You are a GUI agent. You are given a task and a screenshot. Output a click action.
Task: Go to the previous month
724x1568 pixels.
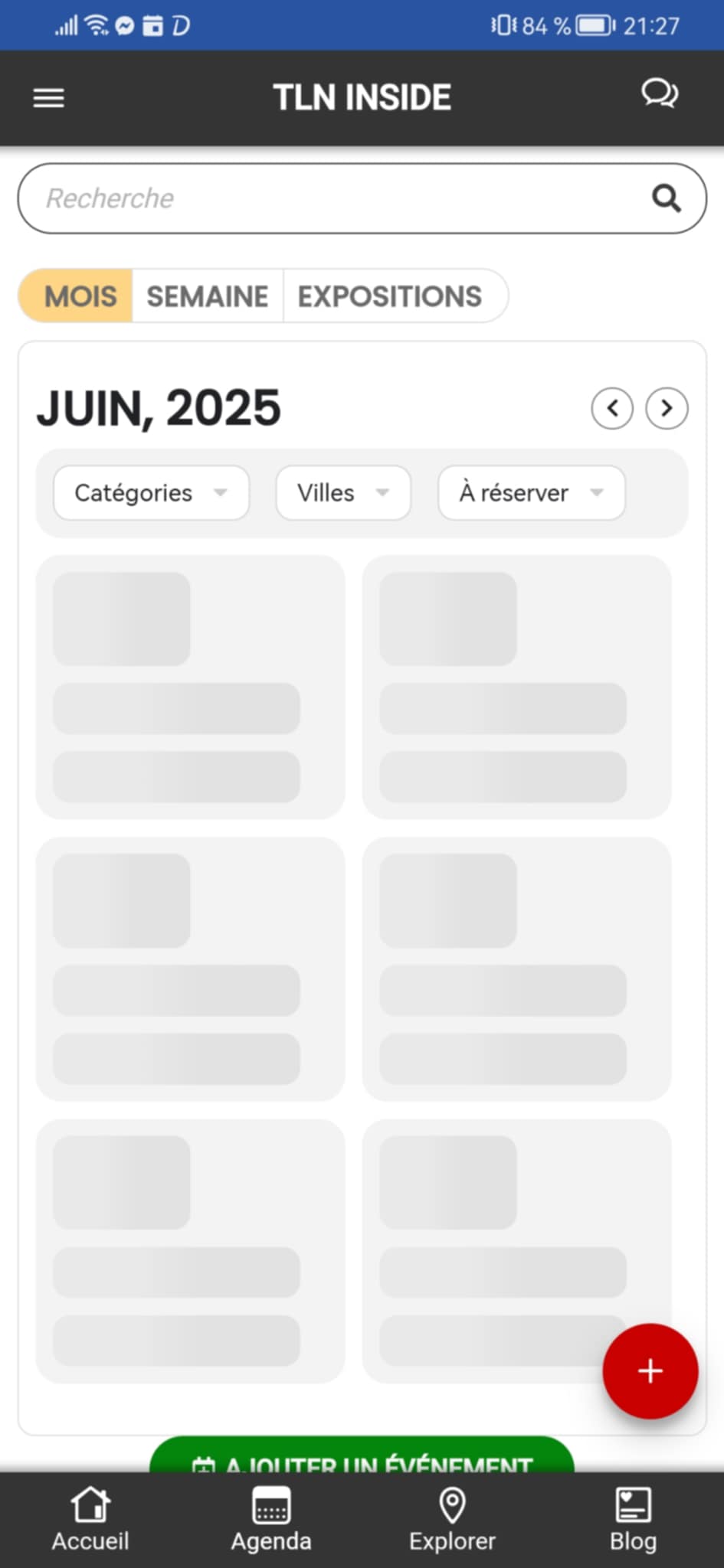pyautogui.click(x=612, y=408)
